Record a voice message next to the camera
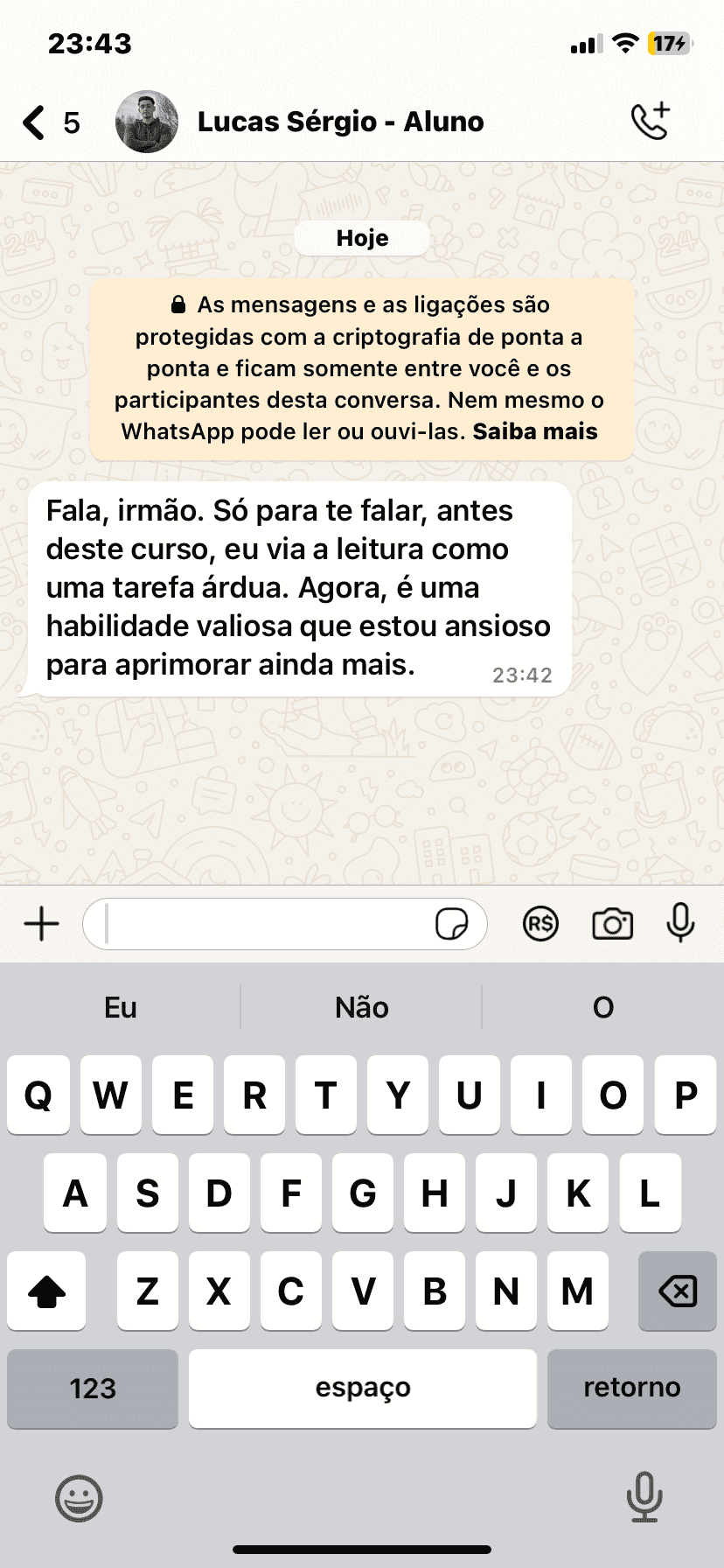This screenshot has width=724, height=1568. tap(680, 924)
